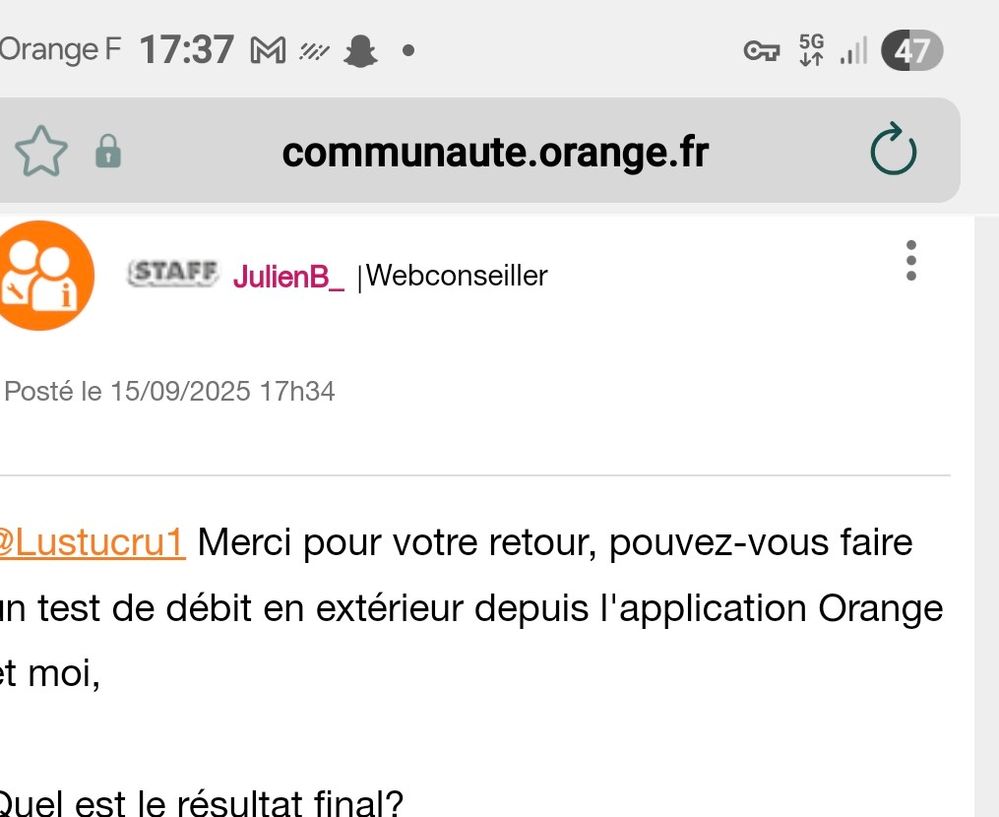Tap the communaute.orange.fr address bar
The width and height of the screenshot is (999, 817).
(x=495, y=152)
